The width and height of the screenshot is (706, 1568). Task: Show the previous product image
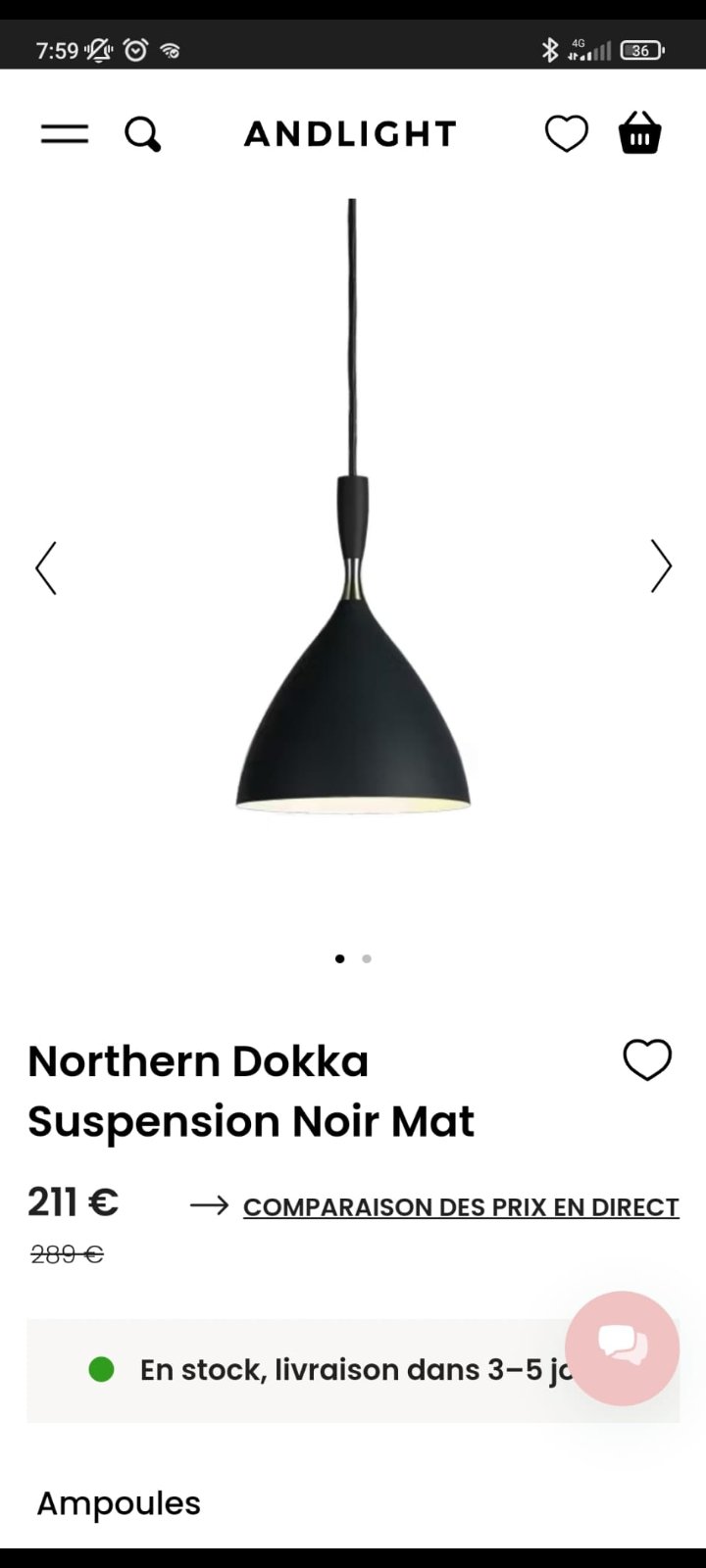tap(46, 567)
